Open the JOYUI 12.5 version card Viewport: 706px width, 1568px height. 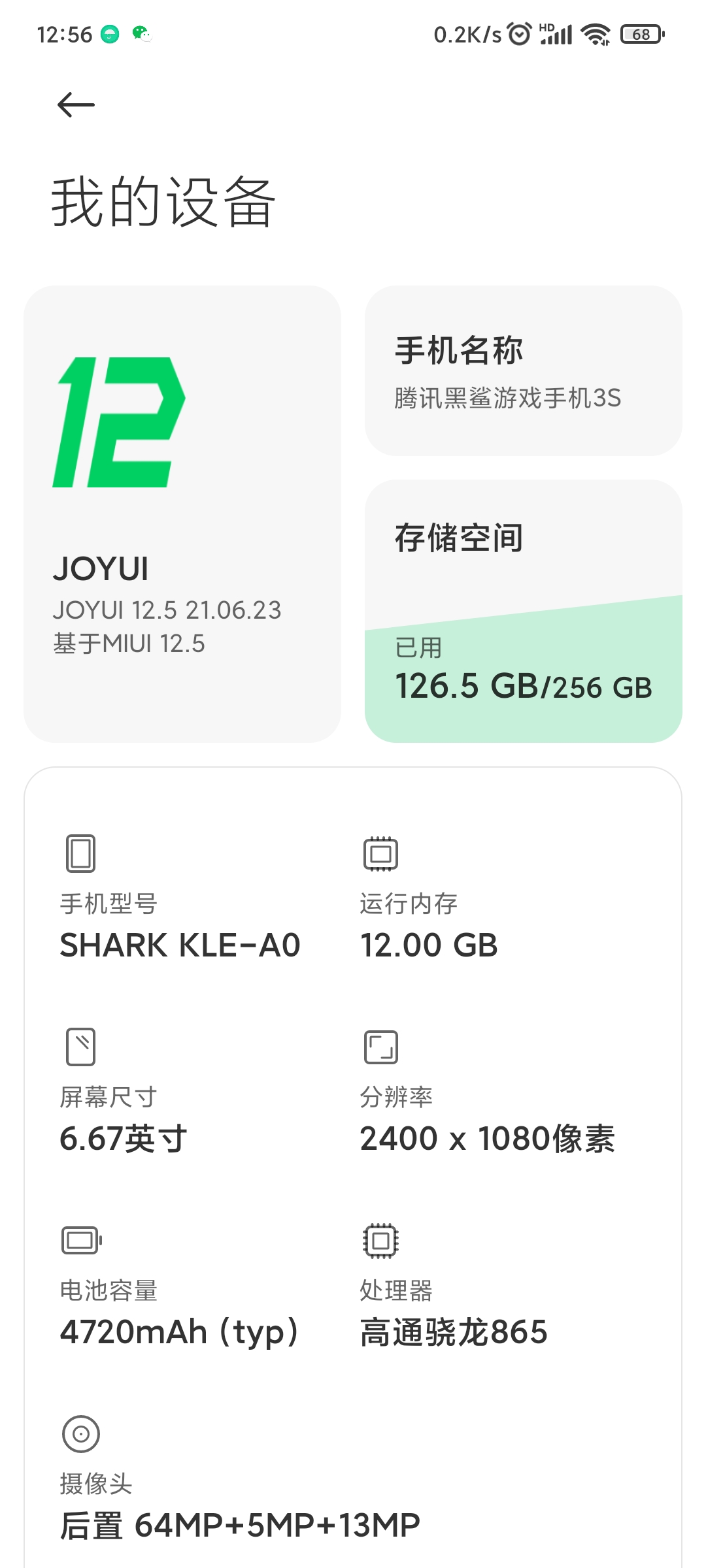(x=182, y=514)
